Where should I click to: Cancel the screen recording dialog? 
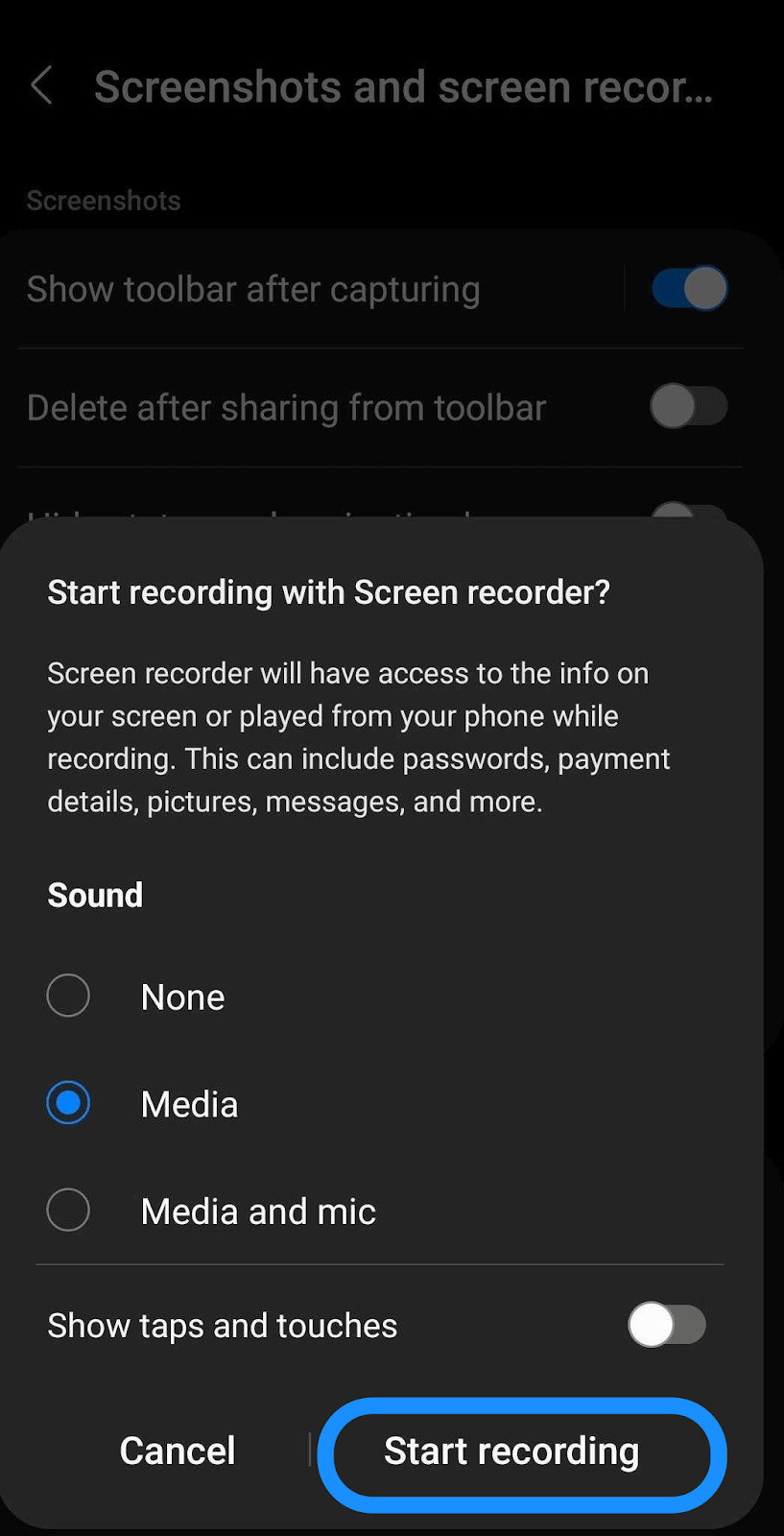click(x=178, y=1451)
